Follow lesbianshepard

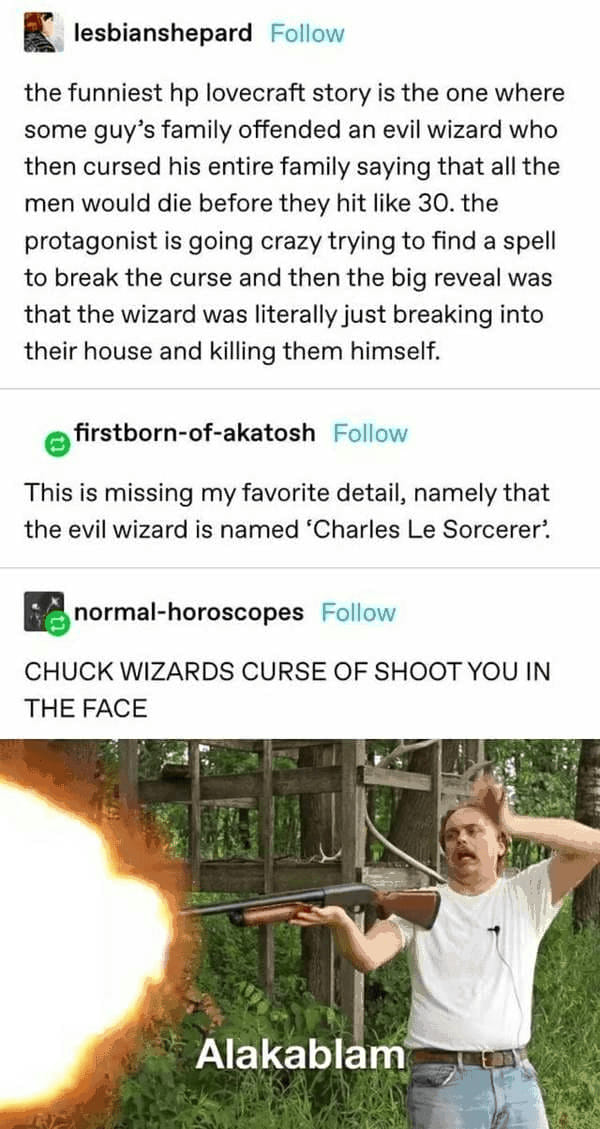[x=307, y=33]
